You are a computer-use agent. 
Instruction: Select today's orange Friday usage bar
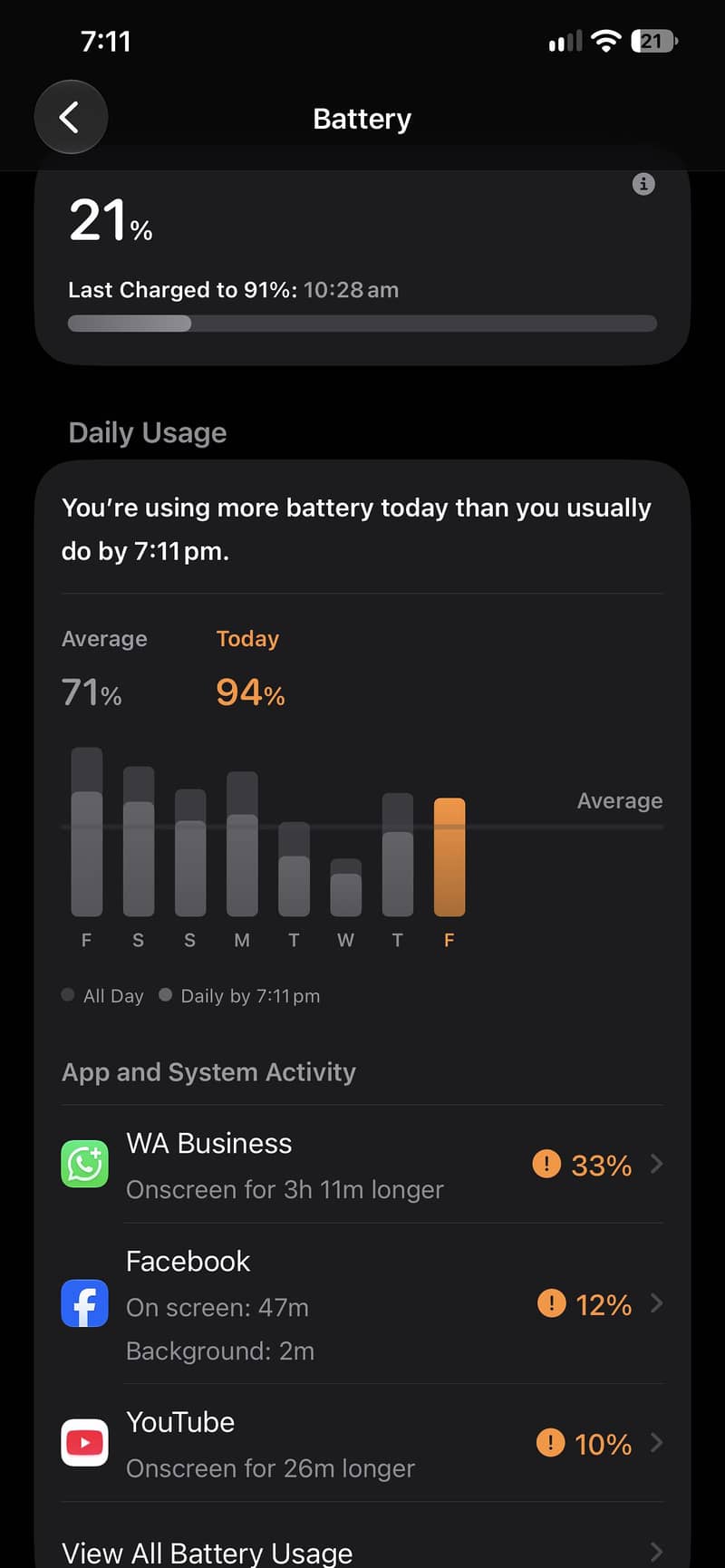[449, 857]
